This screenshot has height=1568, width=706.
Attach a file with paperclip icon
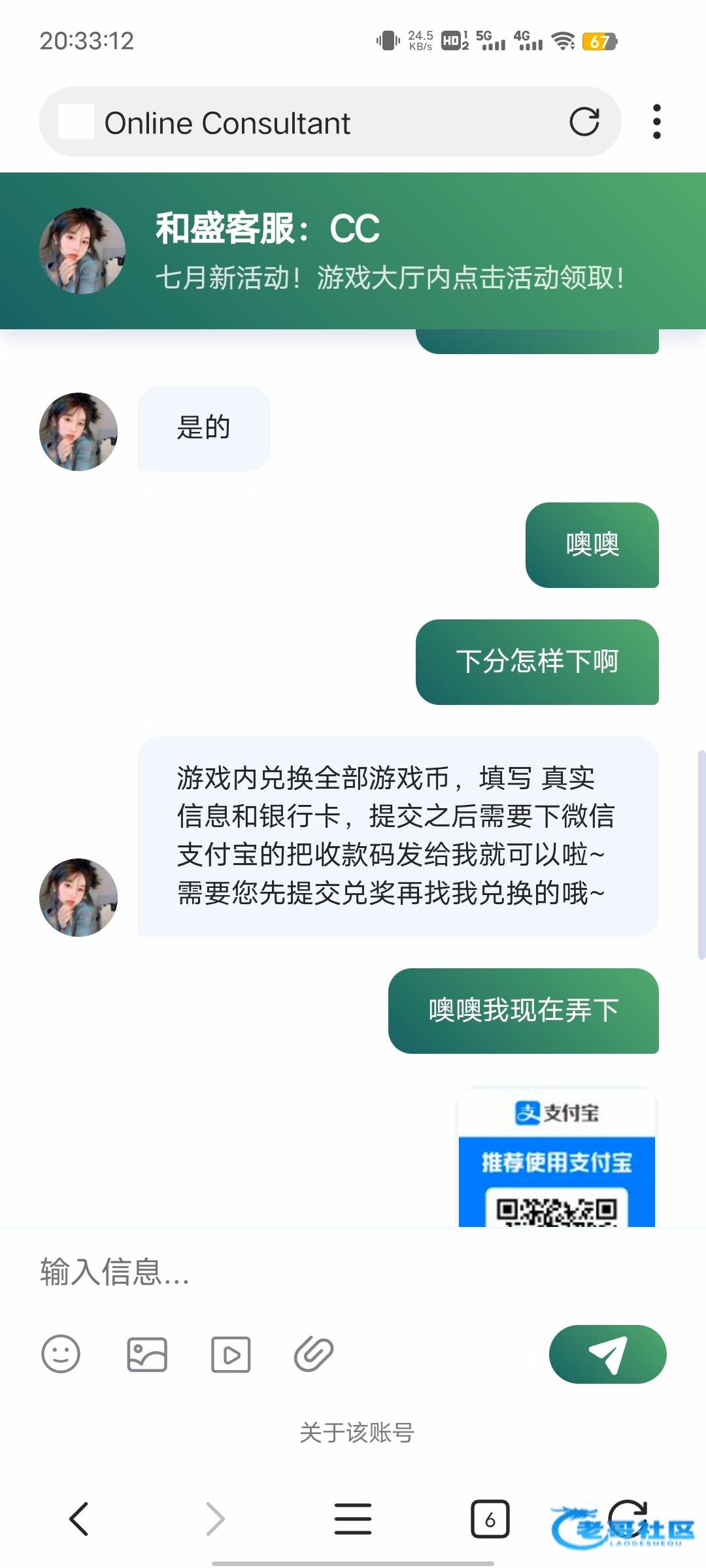pos(314,1354)
